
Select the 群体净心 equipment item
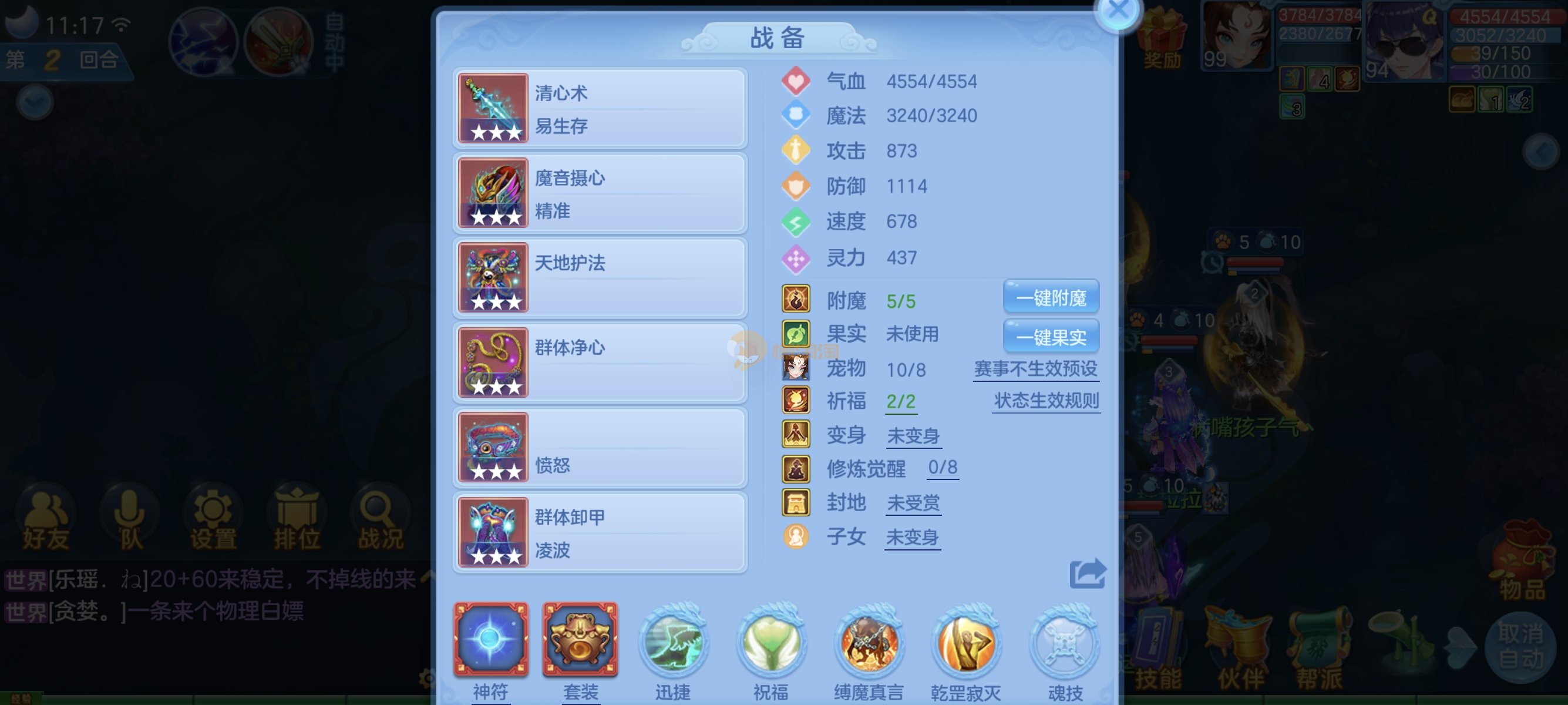pos(600,363)
